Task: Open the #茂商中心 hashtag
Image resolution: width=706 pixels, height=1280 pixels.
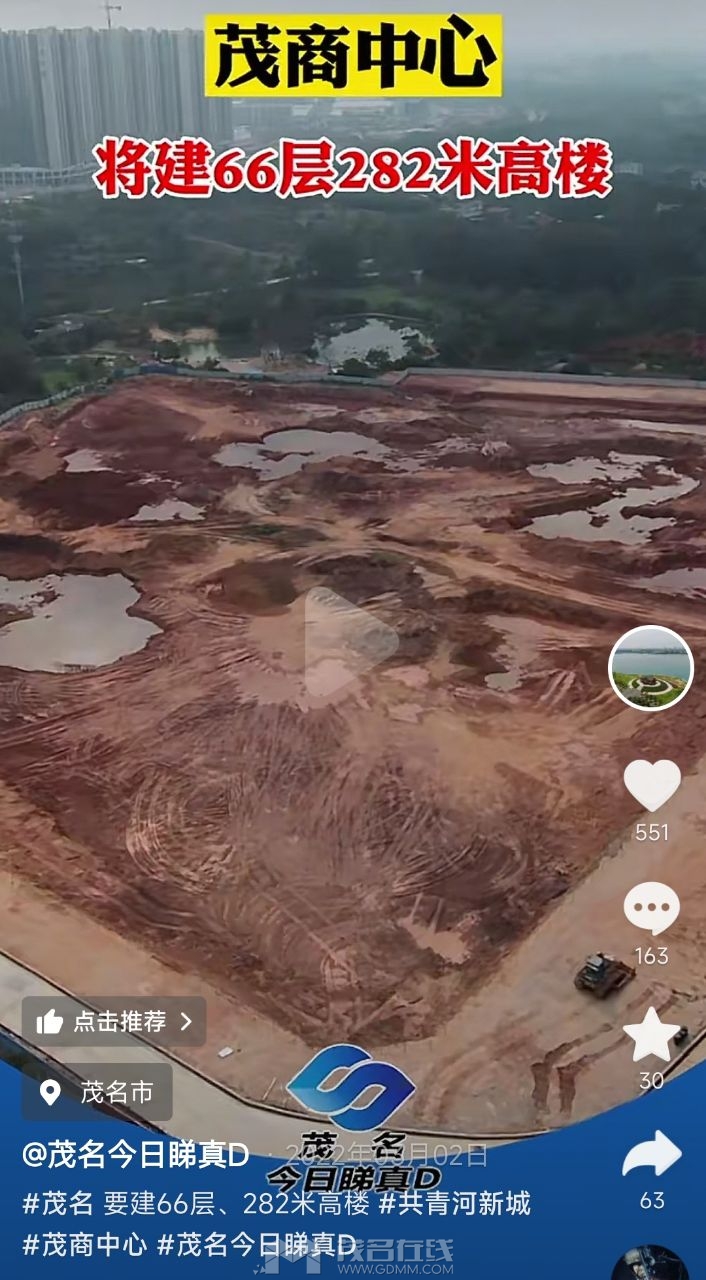Action: [x=84, y=1245]
